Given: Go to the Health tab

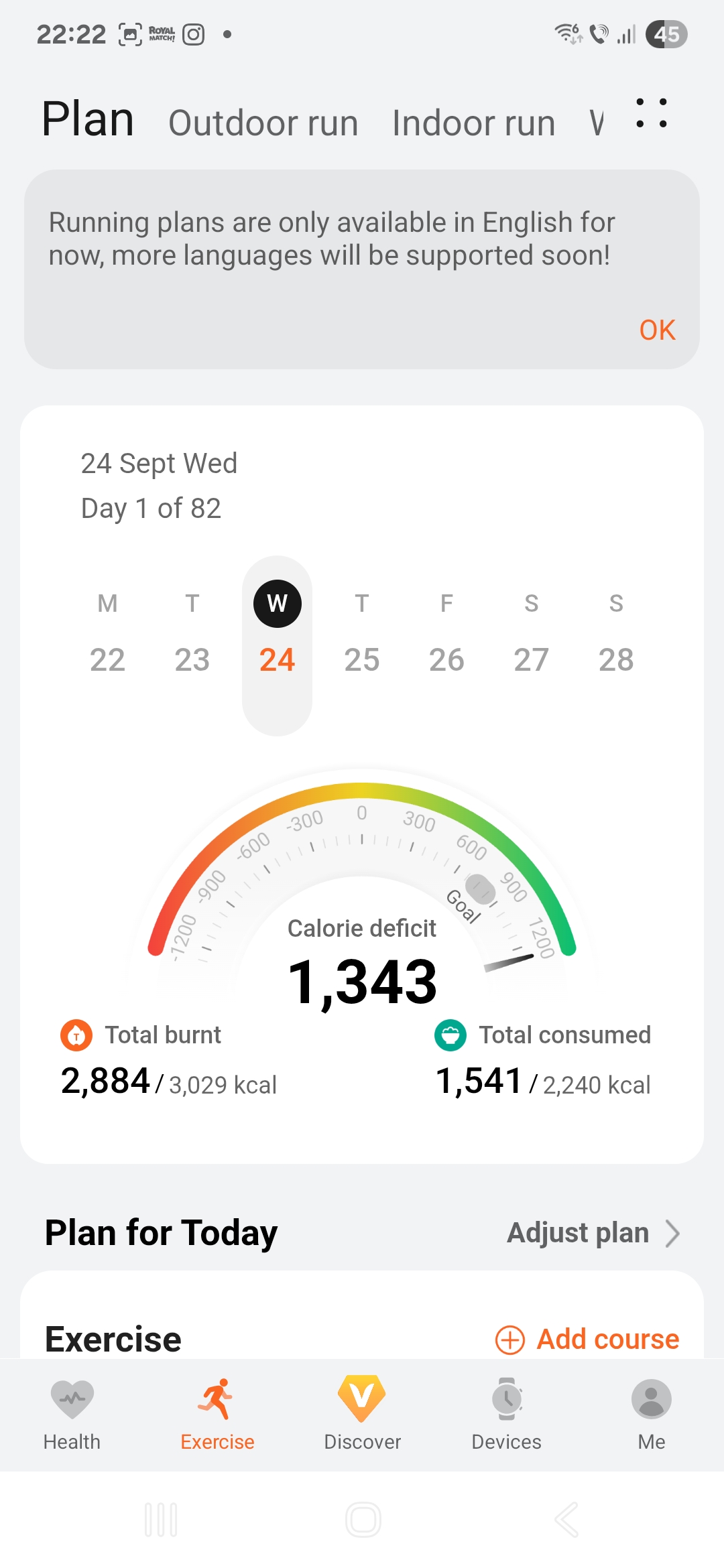Looking at the screenshot, I should (x=72, y=1411).
